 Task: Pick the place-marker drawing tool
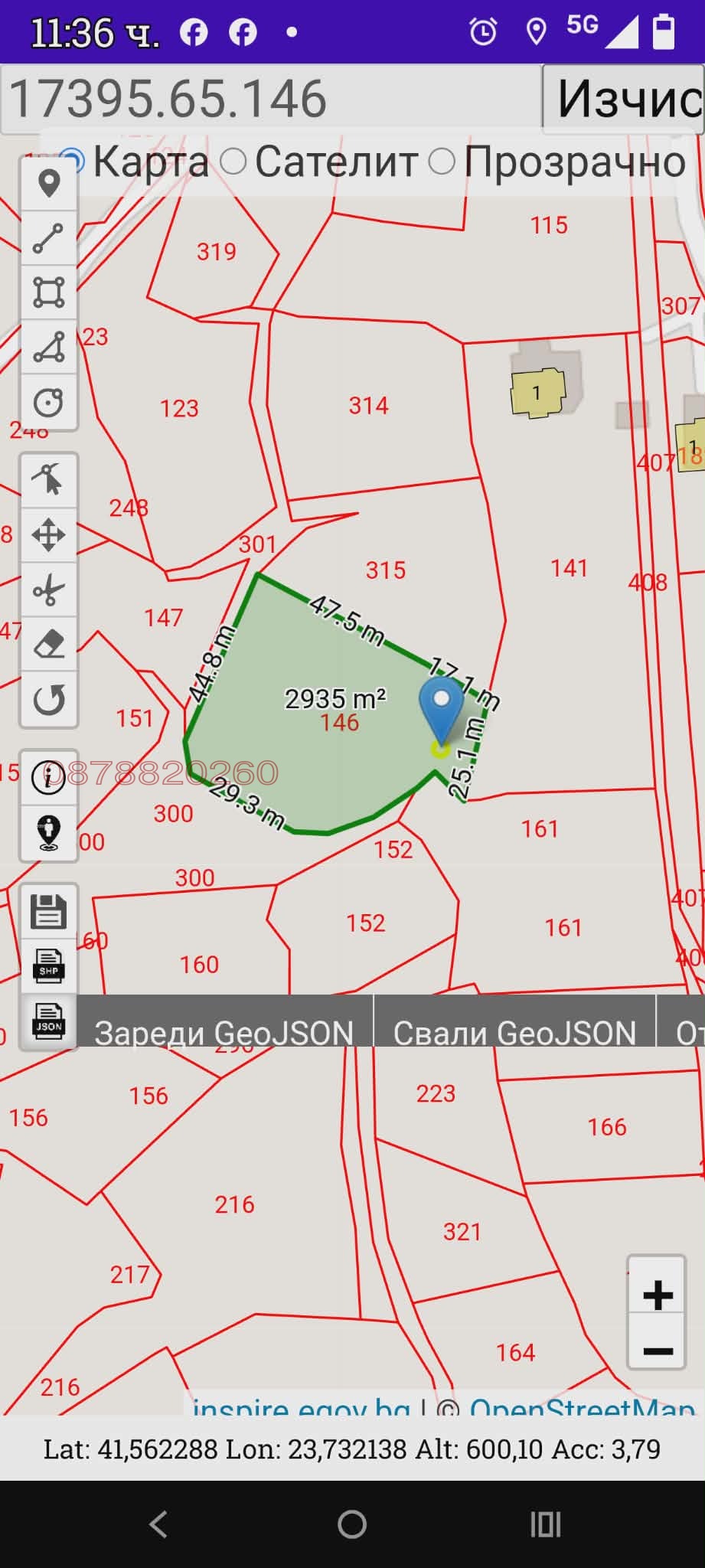point(49,184)
